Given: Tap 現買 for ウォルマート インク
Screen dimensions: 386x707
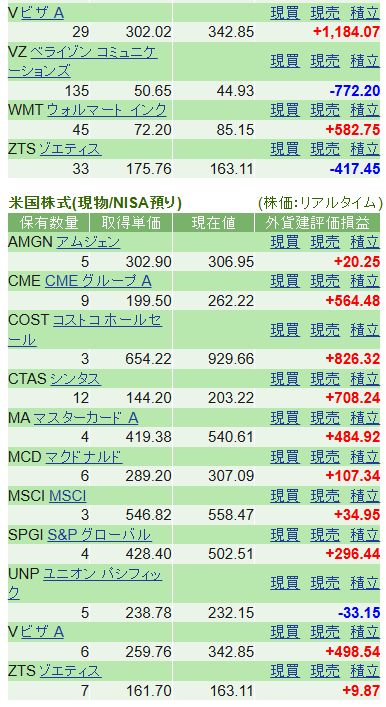Looking at the screenshot, I should (285, 110).
